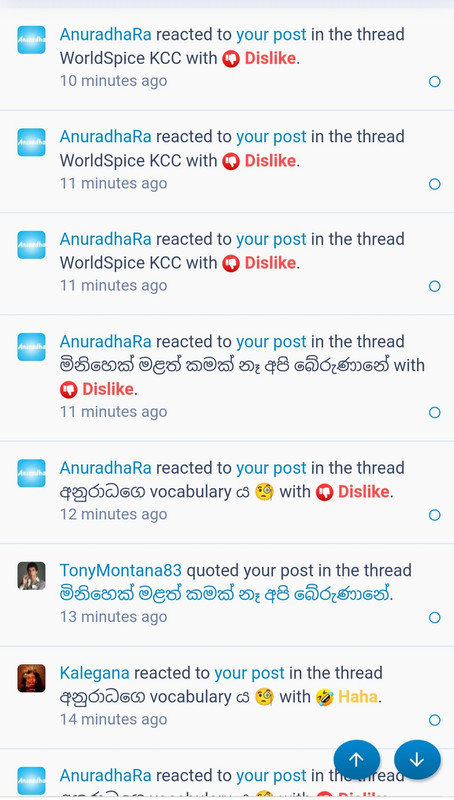Mark the 12 minutes ago notification as read
454x800 pixels.
[x=435, y=515]
